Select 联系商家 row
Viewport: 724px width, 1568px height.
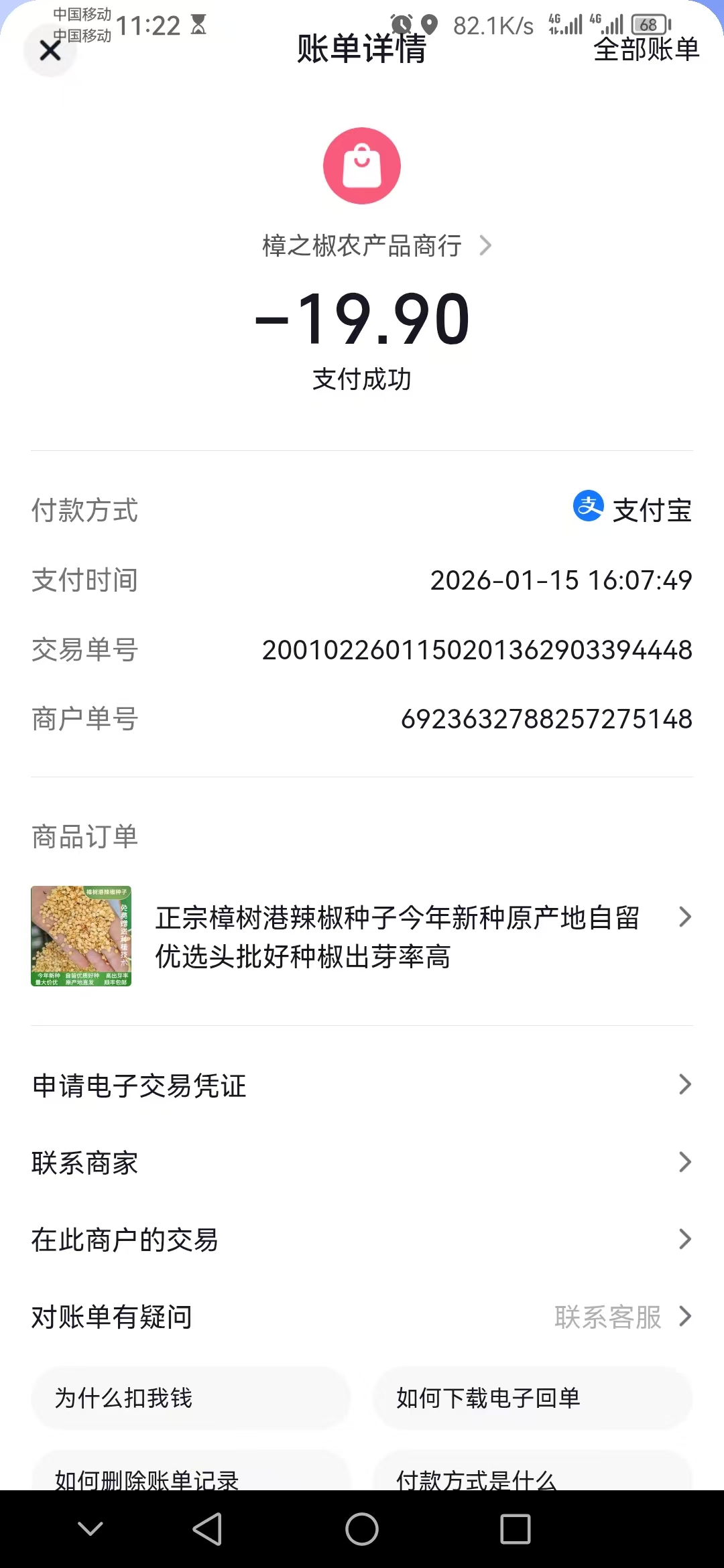click(x=362, y=1163)
